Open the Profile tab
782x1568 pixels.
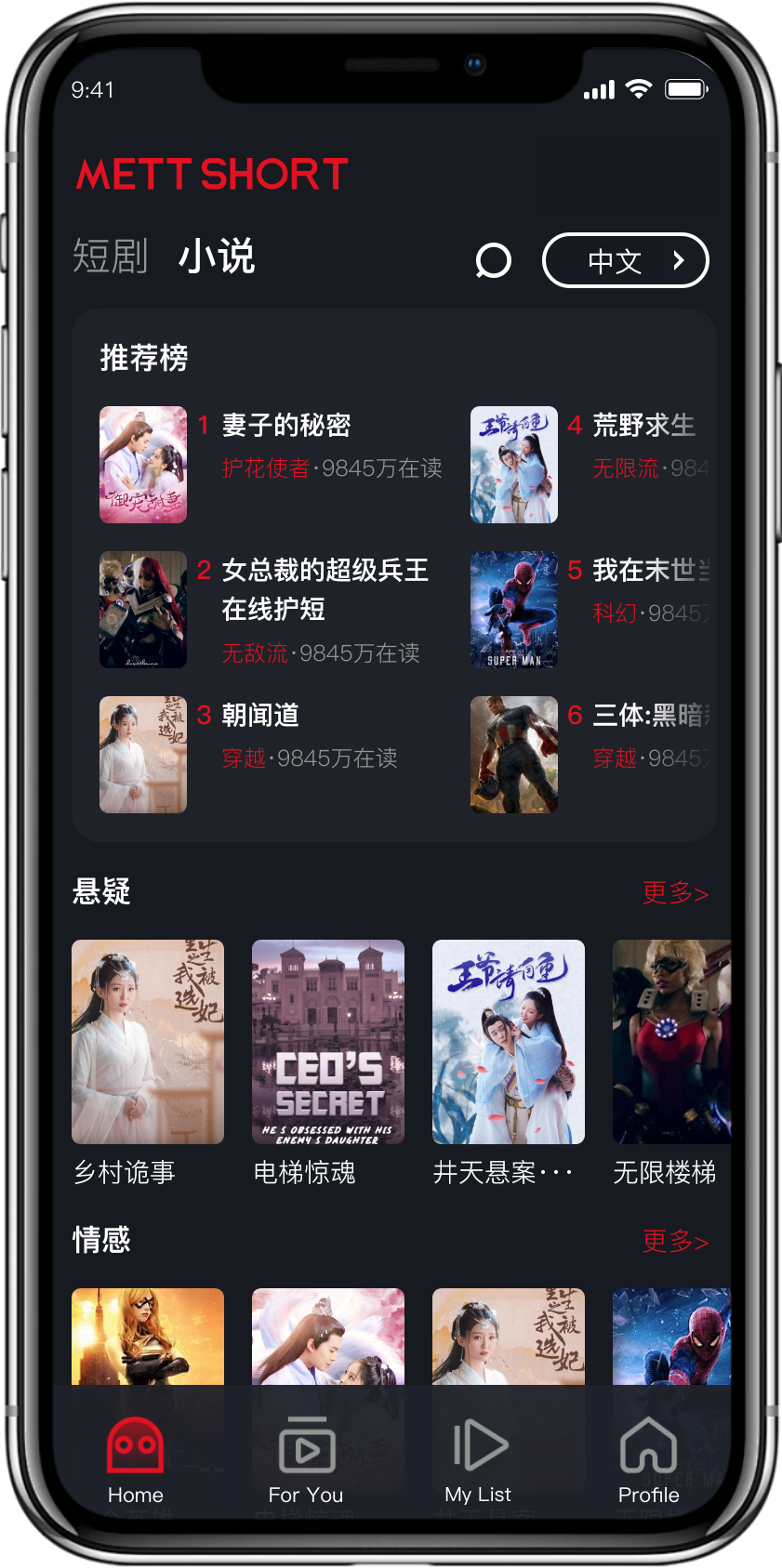click(x=648, y=1459)
